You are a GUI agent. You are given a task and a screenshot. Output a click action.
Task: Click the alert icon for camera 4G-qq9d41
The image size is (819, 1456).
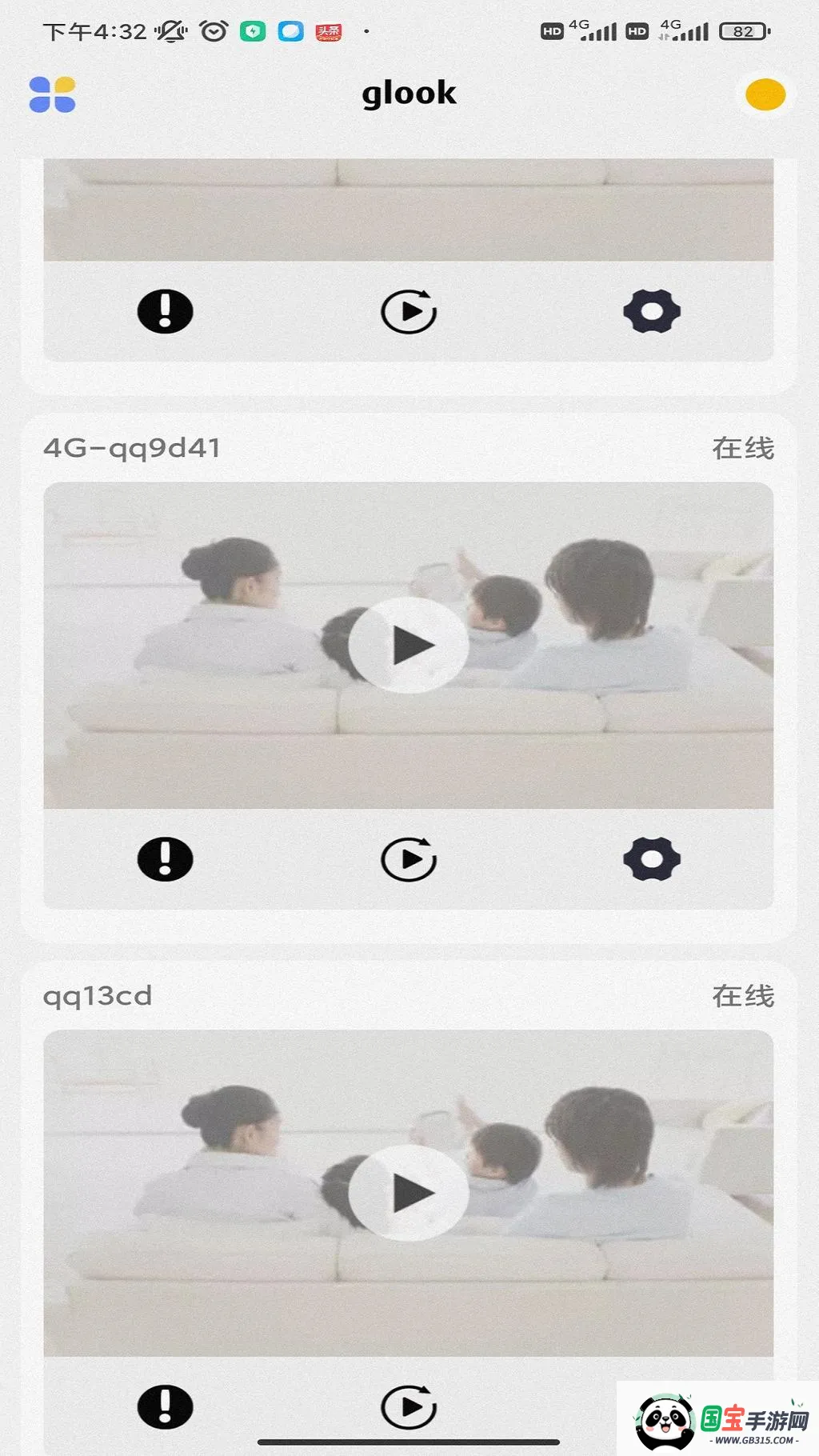pos(165,858)
